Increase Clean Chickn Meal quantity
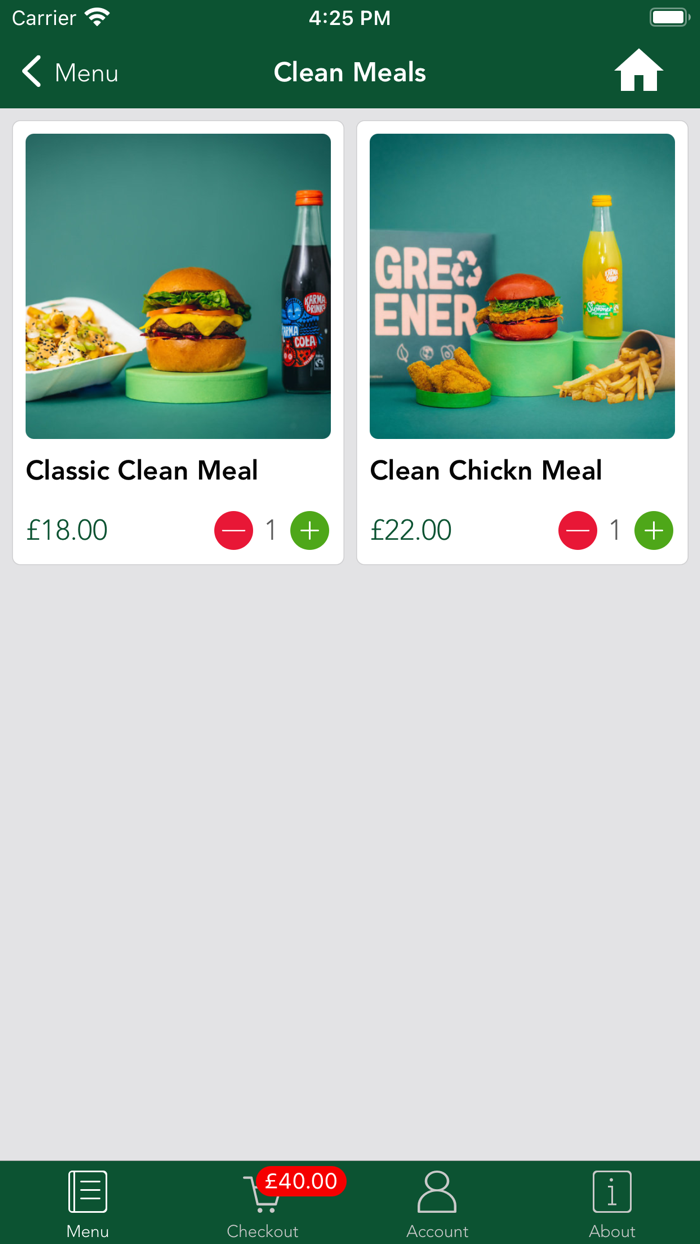The width and height of the screenshot is (700, 1244). (x=654, y=530)
